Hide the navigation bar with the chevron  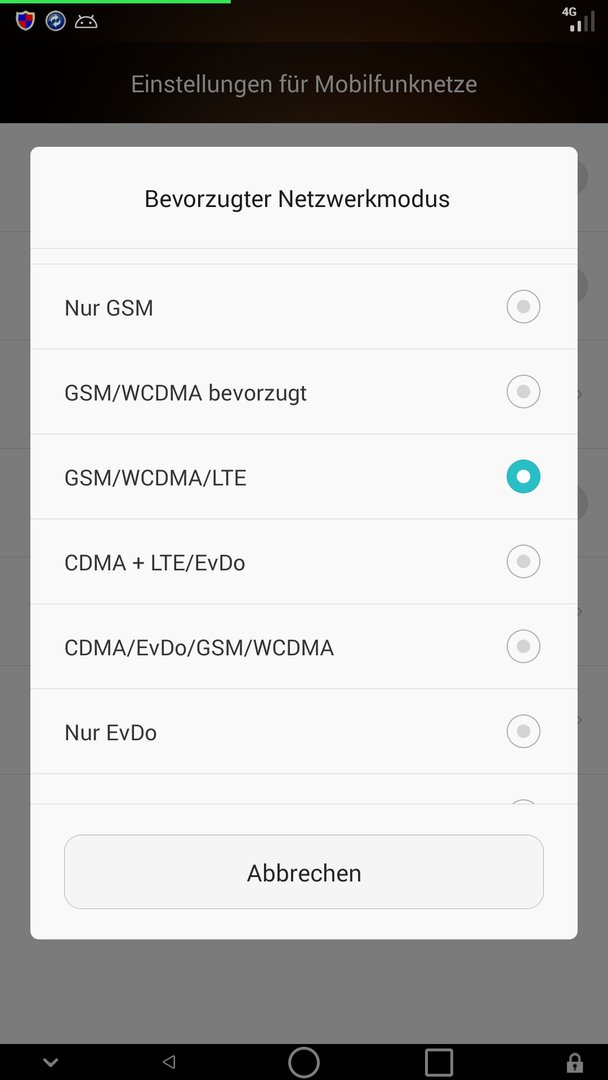(50, 1062)
